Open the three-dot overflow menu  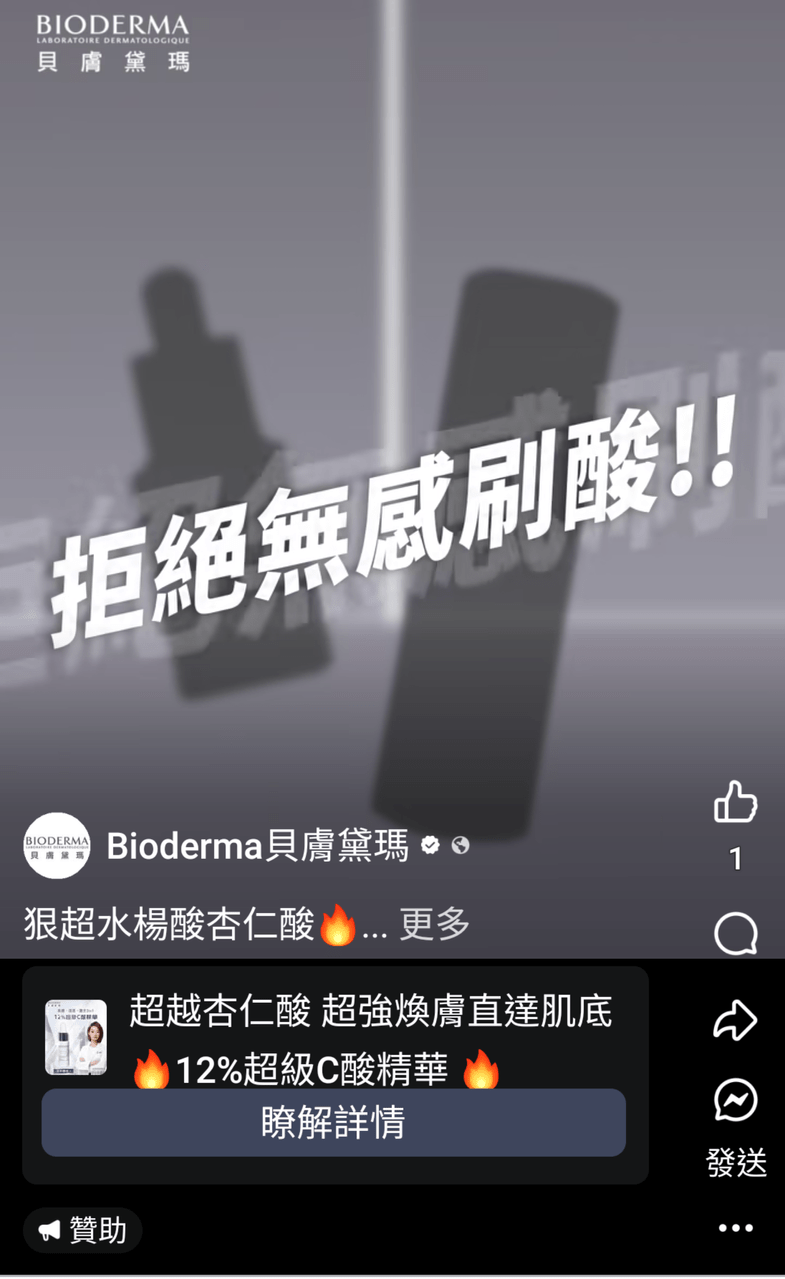click(x=735, y=1228)
